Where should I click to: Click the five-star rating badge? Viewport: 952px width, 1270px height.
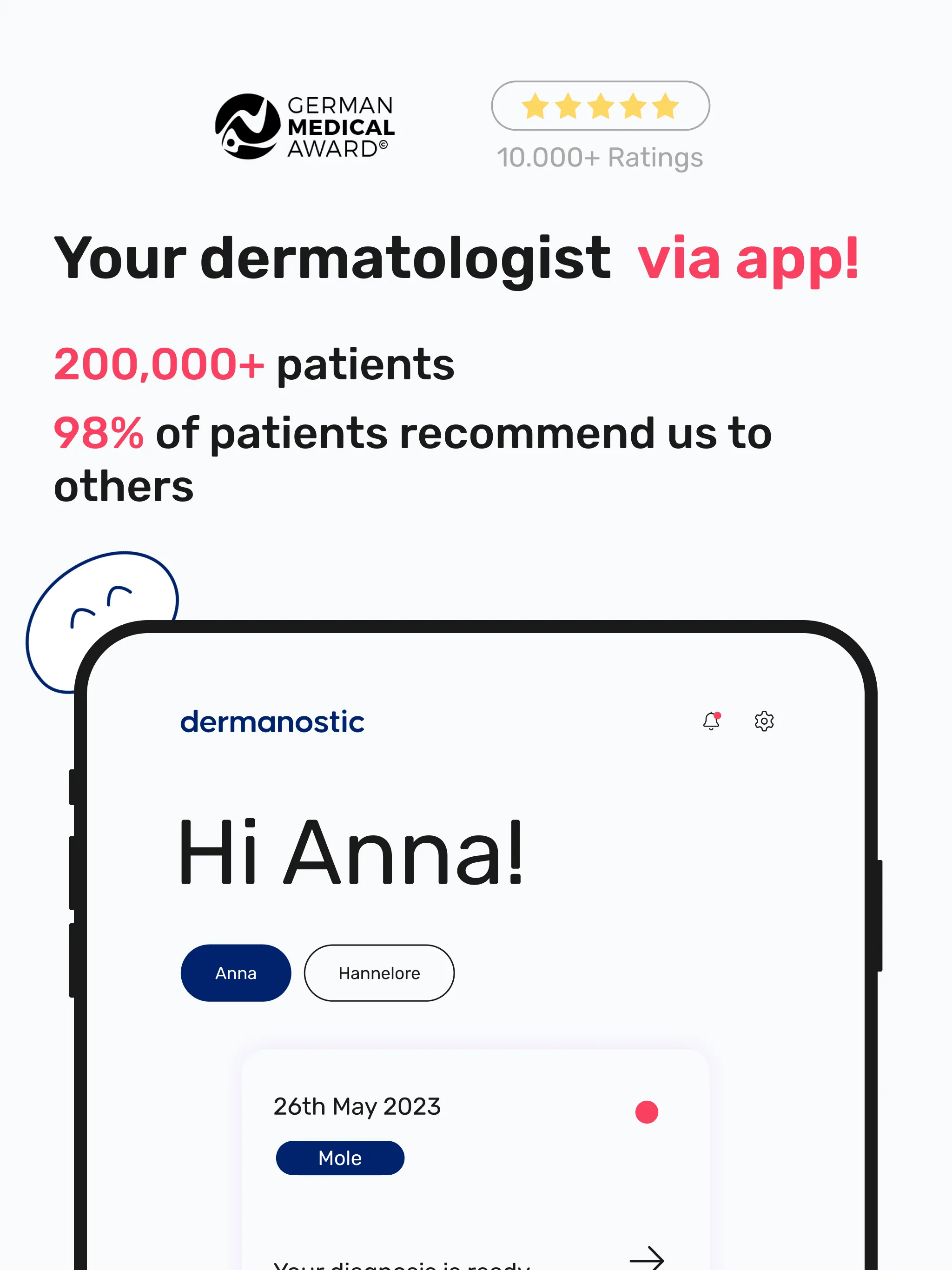(x=600, y=106)
